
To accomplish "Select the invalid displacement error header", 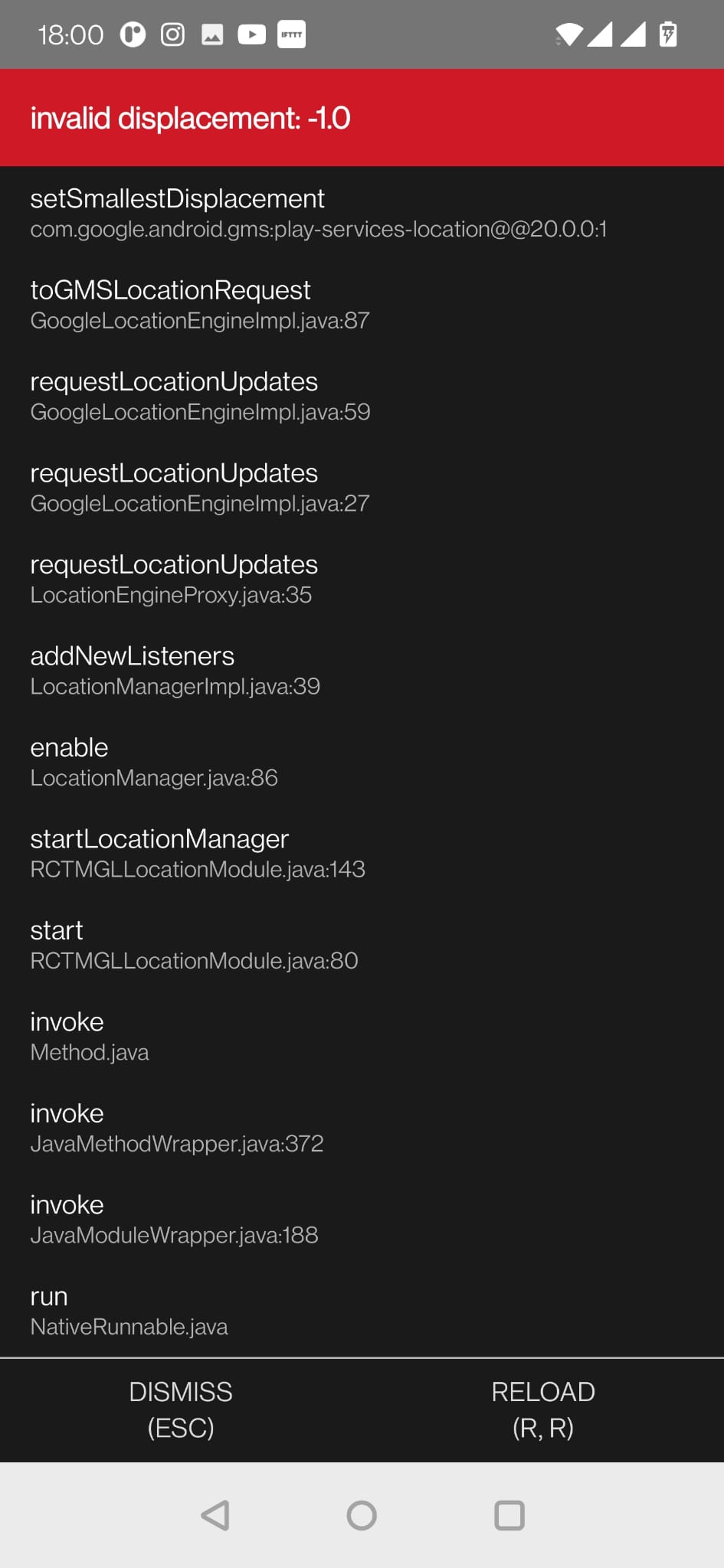I will [190, 119].
